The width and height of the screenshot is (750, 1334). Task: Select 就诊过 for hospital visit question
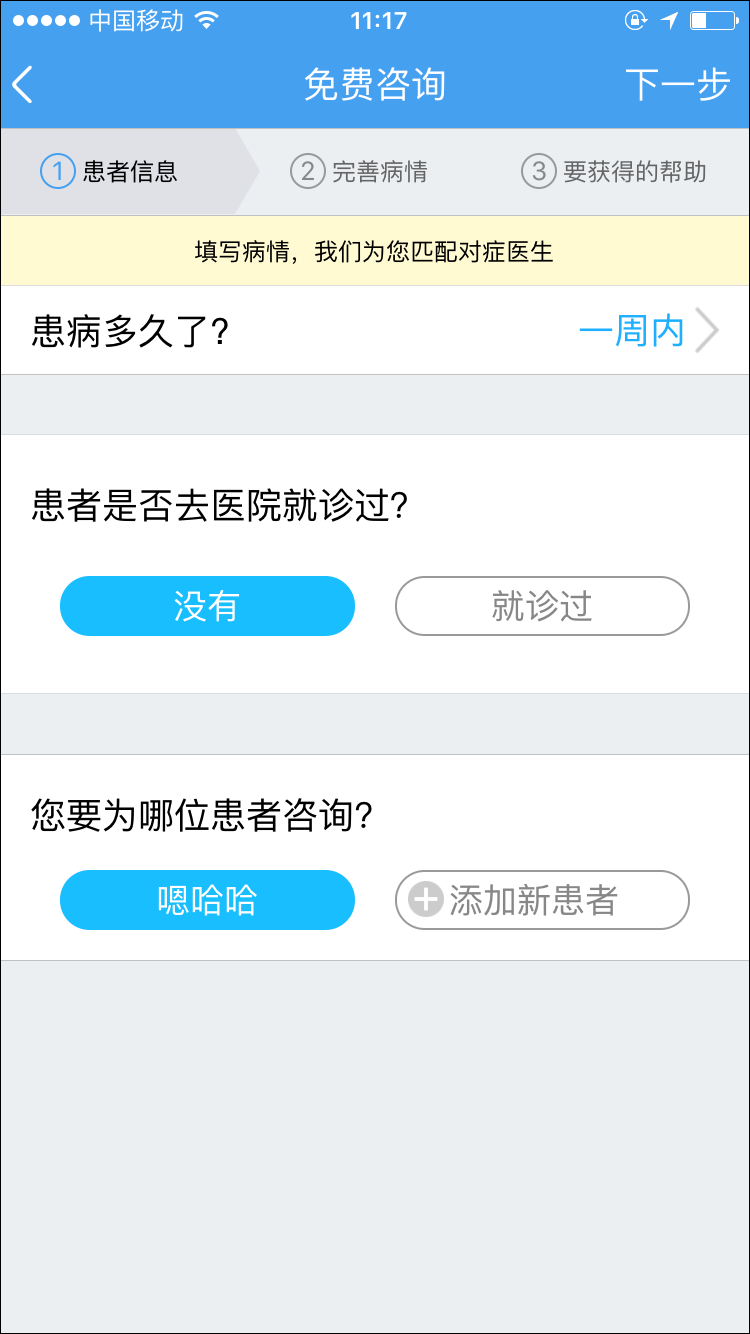542,606
